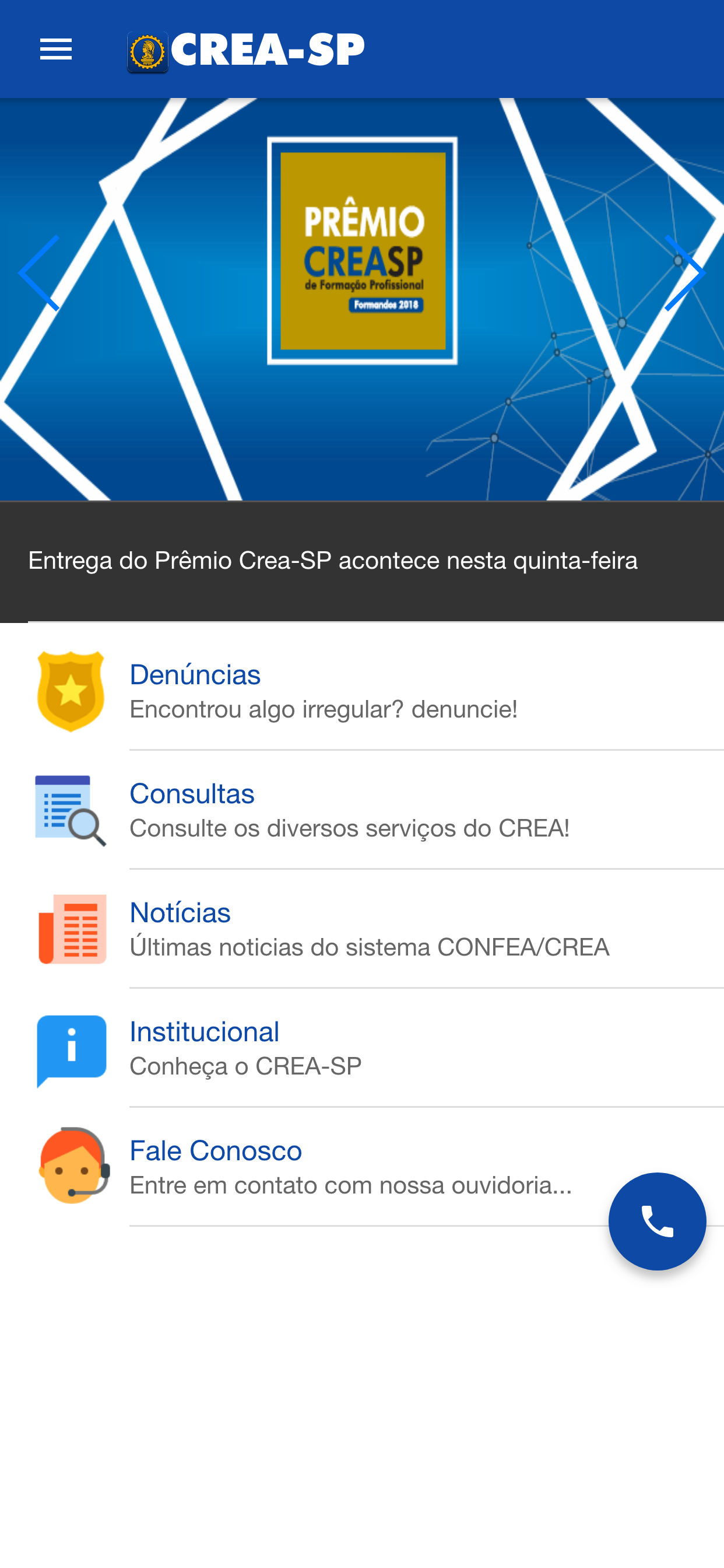Open the hamburger navigation menu
The height and width of the screenshot is (1568, 724).
[55, 48]
